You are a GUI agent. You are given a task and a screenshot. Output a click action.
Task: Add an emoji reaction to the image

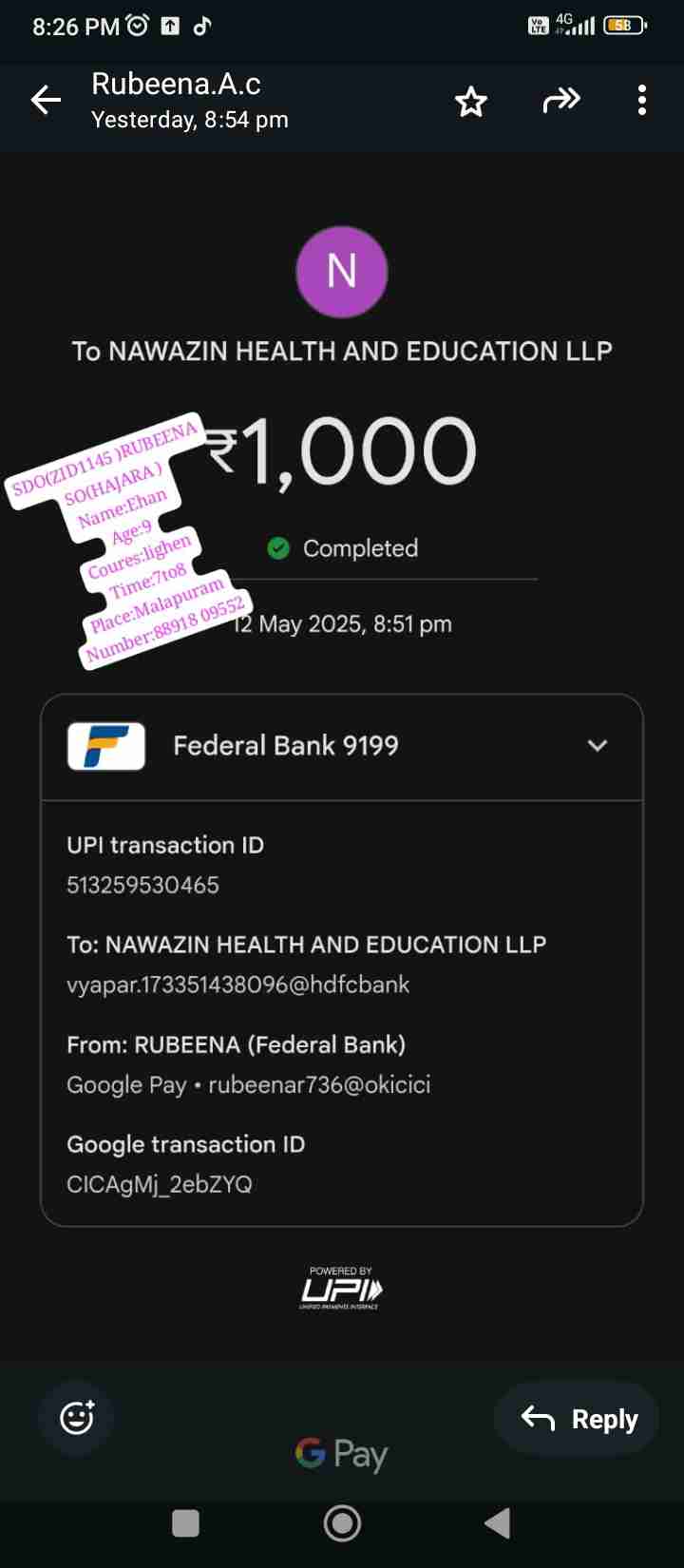(x=76, y=1419)
